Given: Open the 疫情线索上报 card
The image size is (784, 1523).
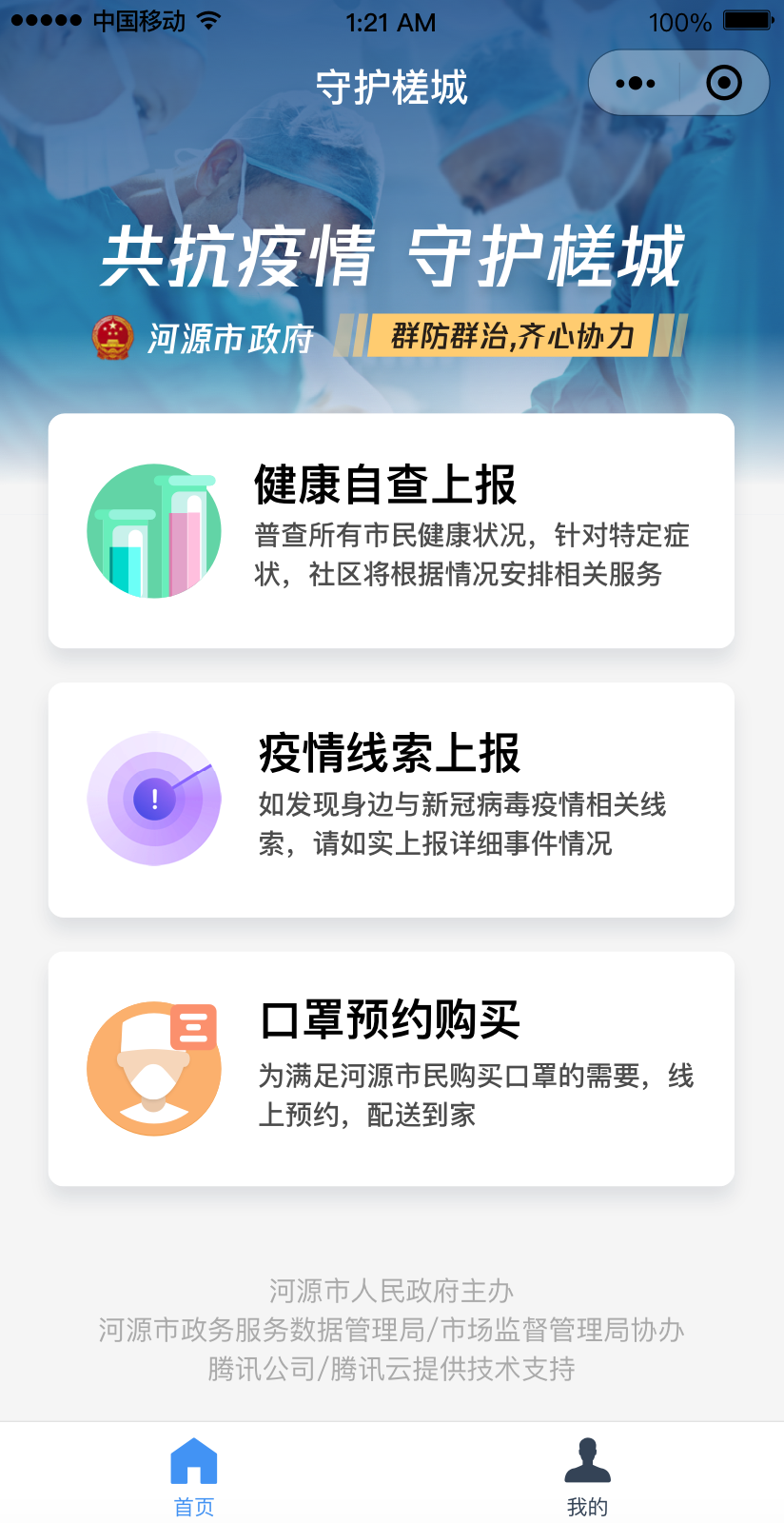Looking at the screenshot, I should 391,800.
